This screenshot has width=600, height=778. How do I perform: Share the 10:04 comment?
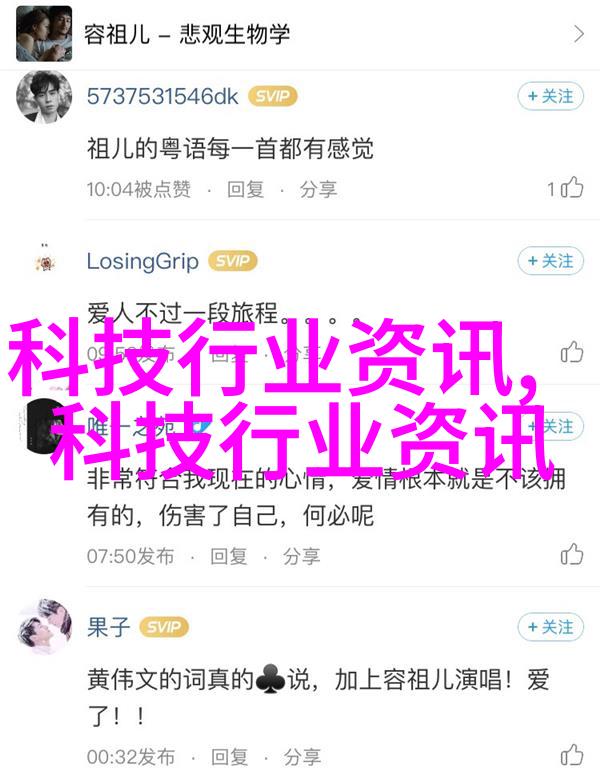pyautogui.click(x=318, y=188)
